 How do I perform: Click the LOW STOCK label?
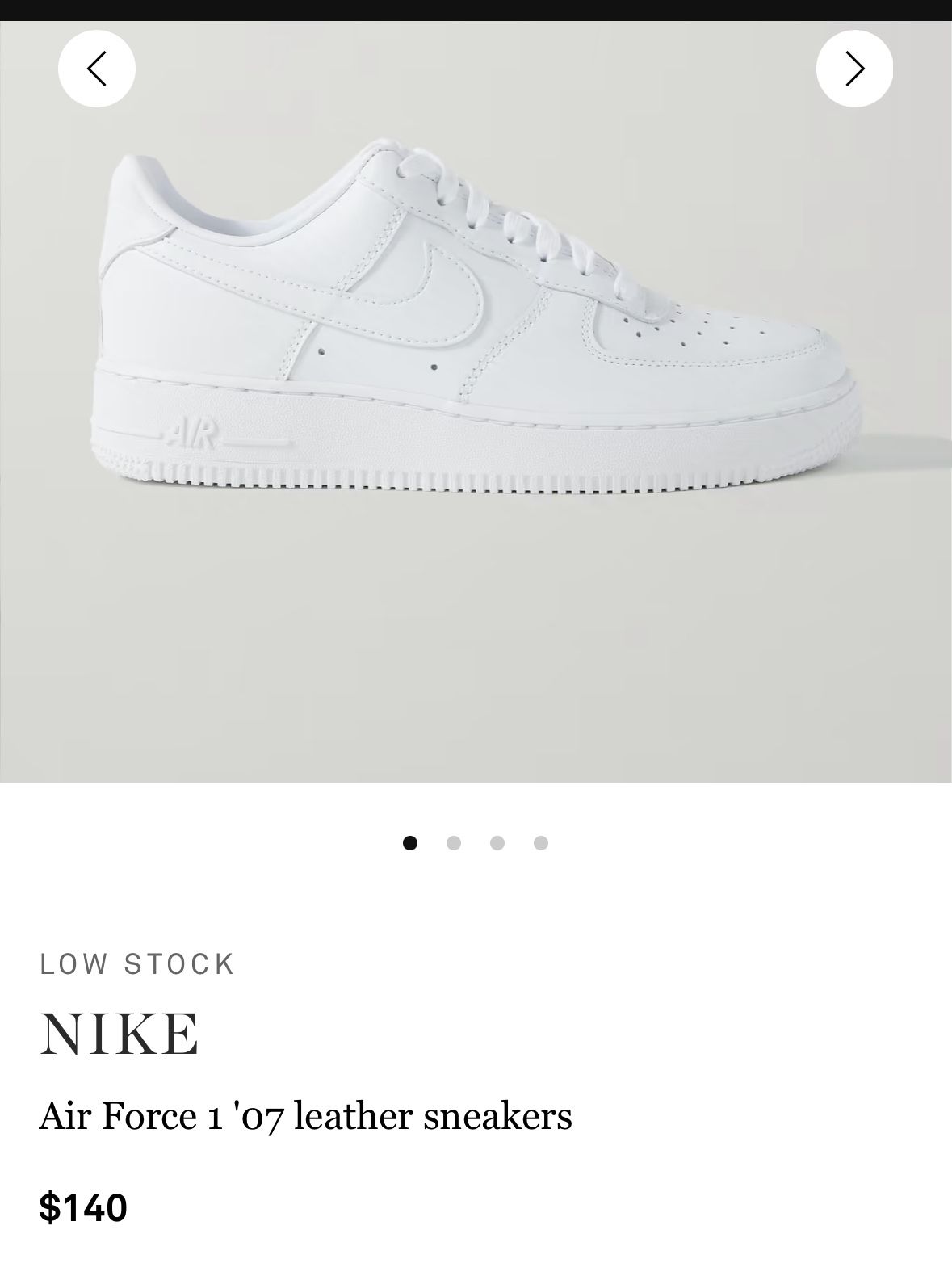(136, 963)
